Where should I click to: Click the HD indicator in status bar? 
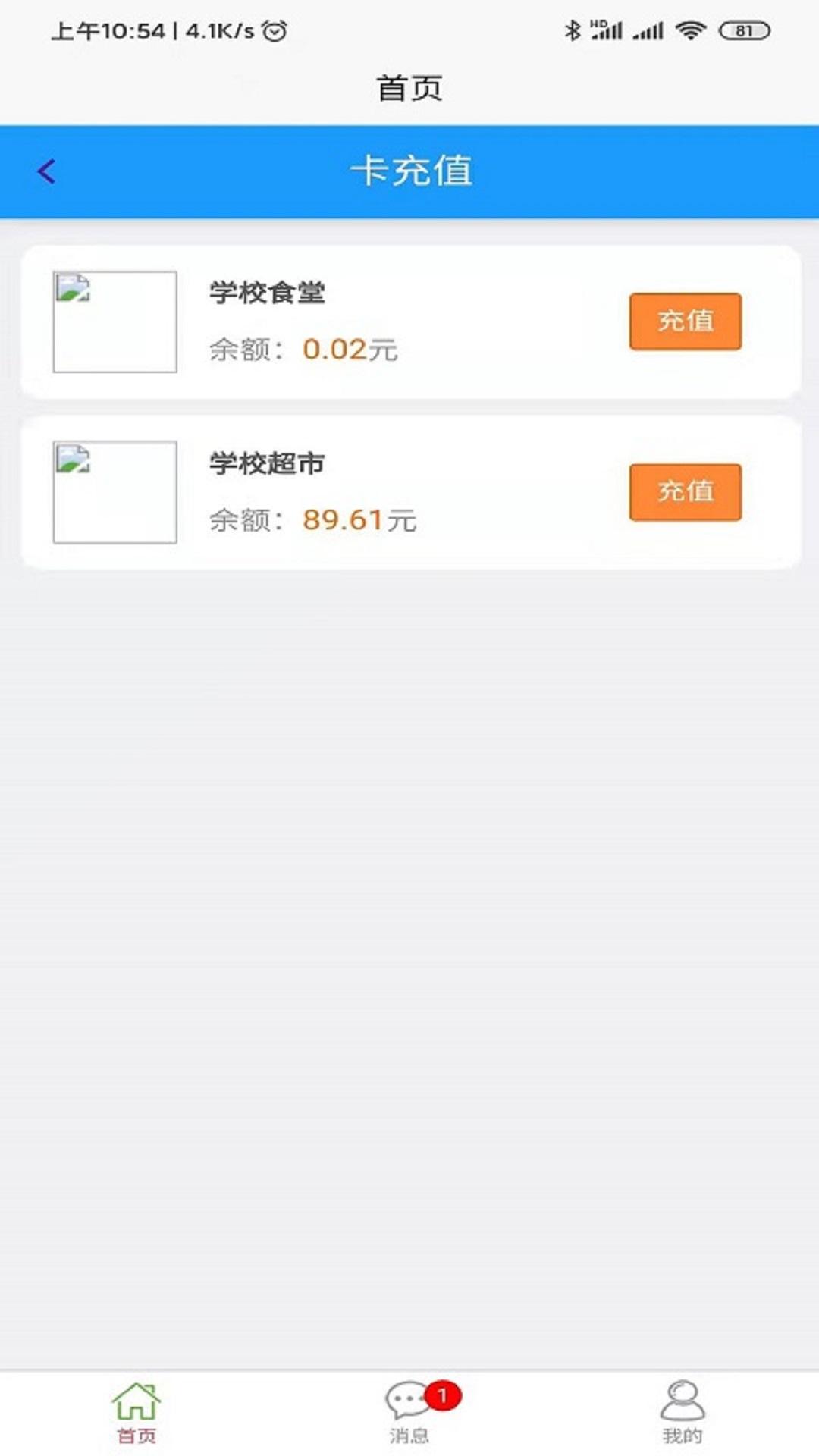point(598,23)
